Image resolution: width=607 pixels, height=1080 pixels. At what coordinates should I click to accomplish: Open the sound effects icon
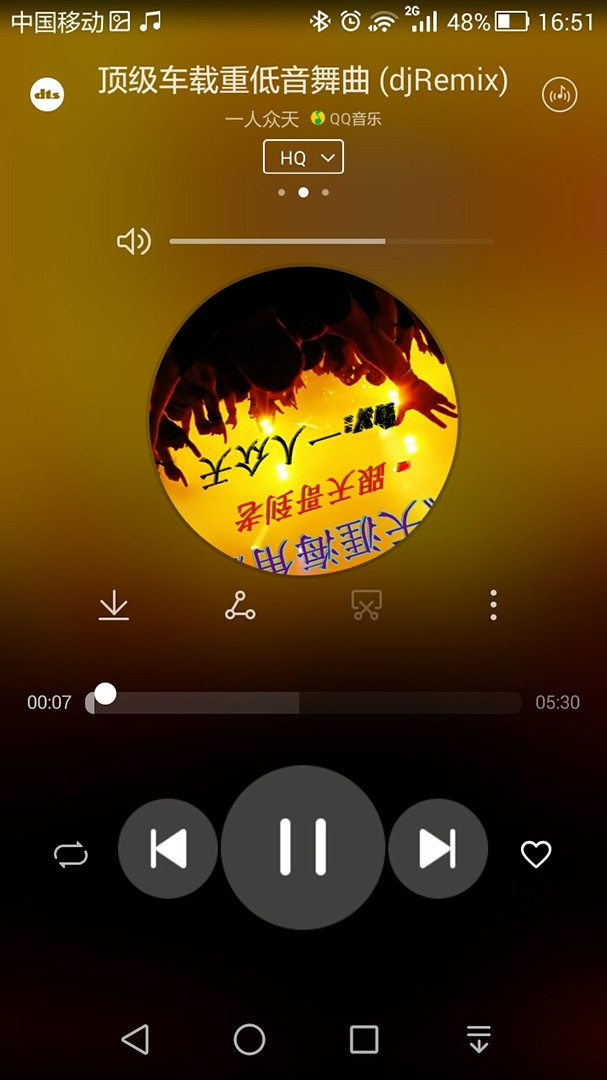(x=560, y=95)
